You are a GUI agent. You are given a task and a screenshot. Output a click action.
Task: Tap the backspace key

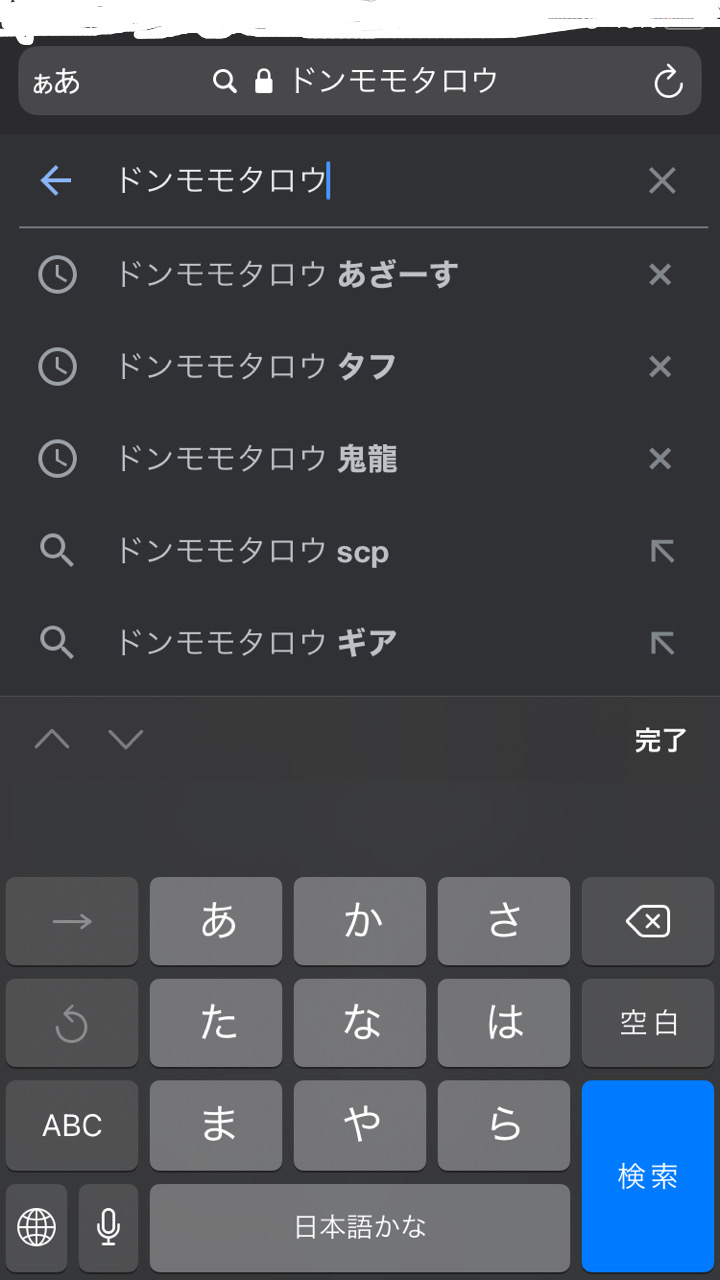(x=648, y=922)
